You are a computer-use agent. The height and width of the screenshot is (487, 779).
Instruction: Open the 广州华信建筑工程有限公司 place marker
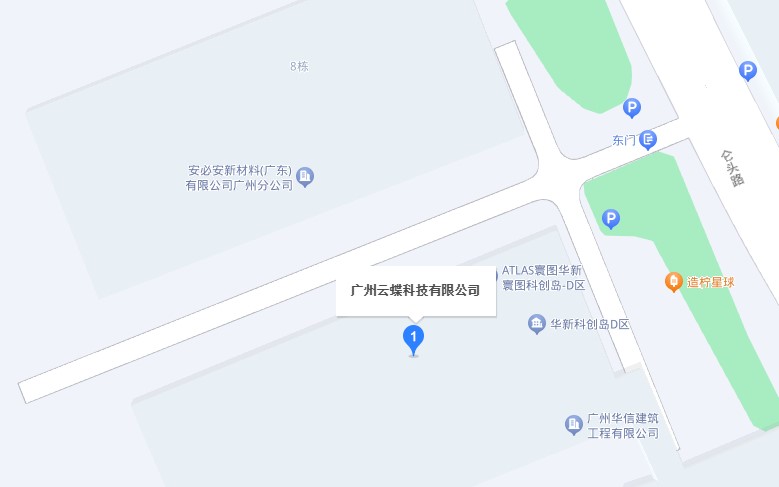574,425
